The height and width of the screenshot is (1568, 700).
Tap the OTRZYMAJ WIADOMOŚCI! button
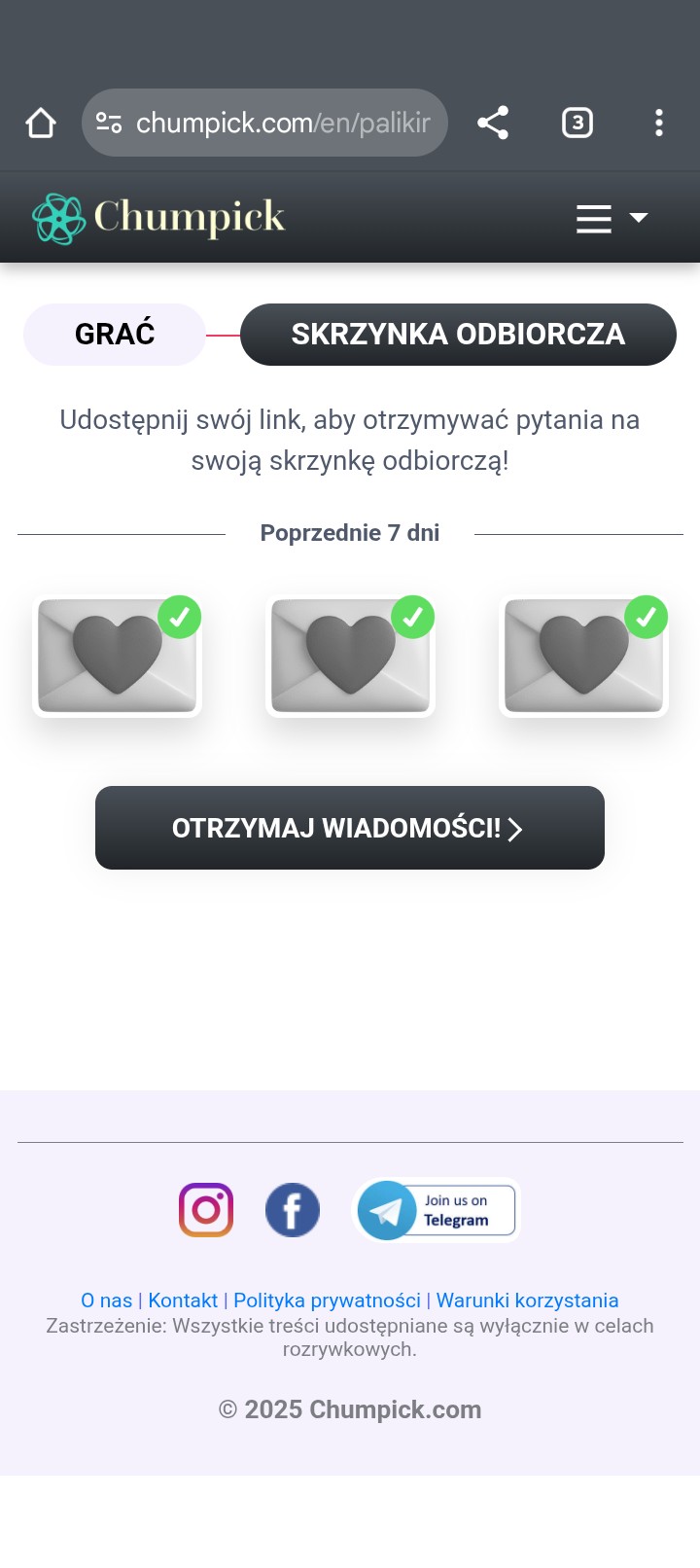[350, 828]
